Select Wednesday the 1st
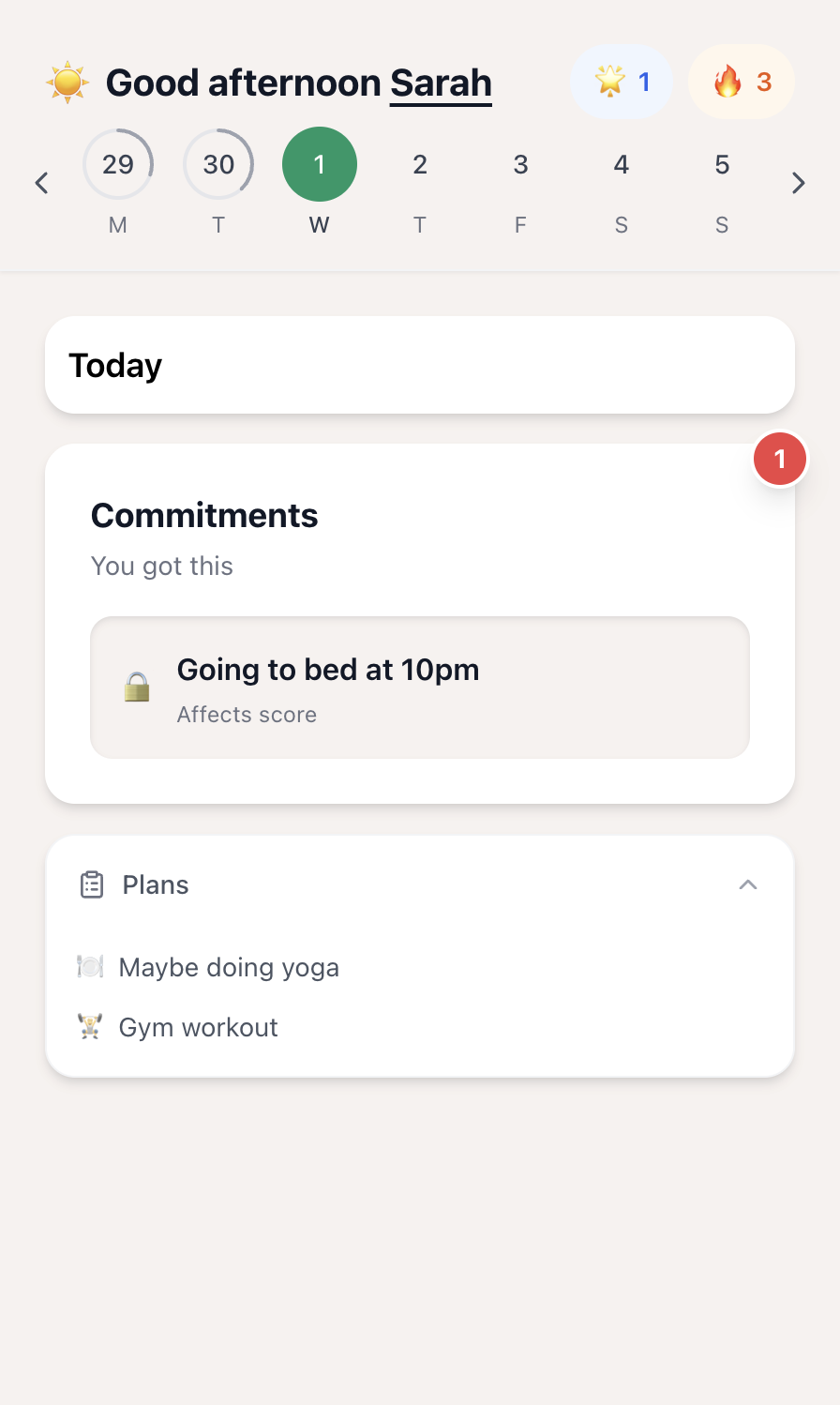 (319, 165)
